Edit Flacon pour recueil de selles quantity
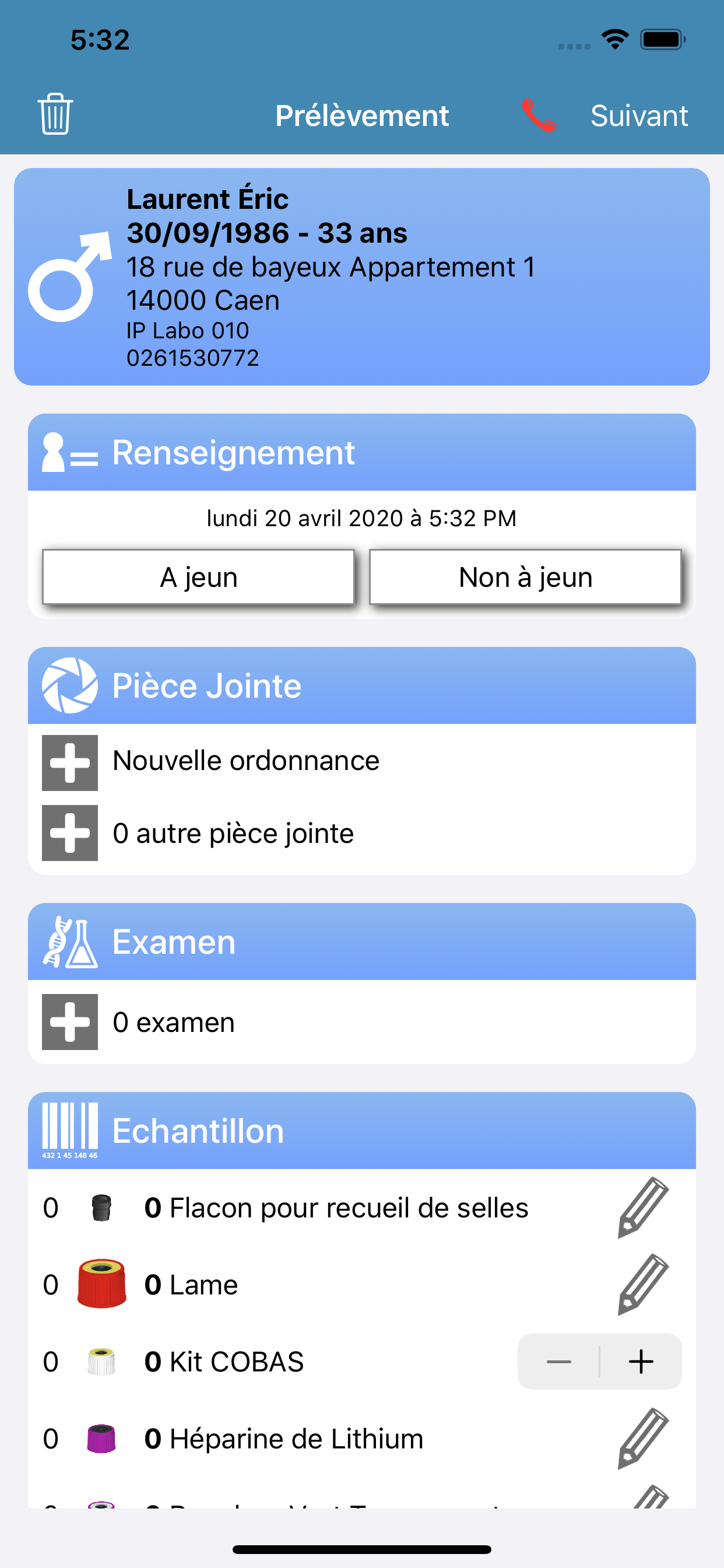The height and width of the screenshot is (1568, 724). (x=642, y=1207)
